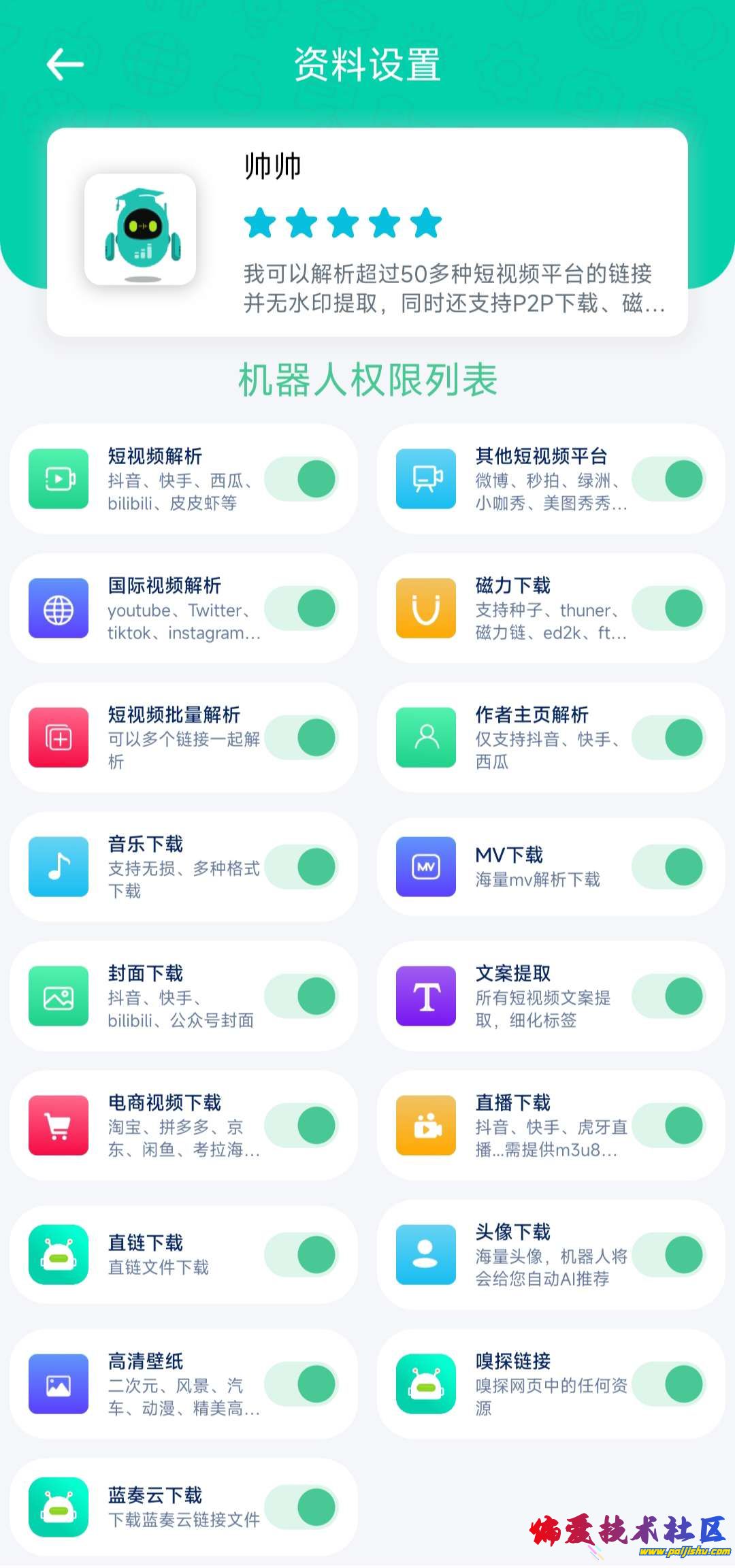Turn off 直链下载 permission

pyautogui.click(x=301, y=1254)
